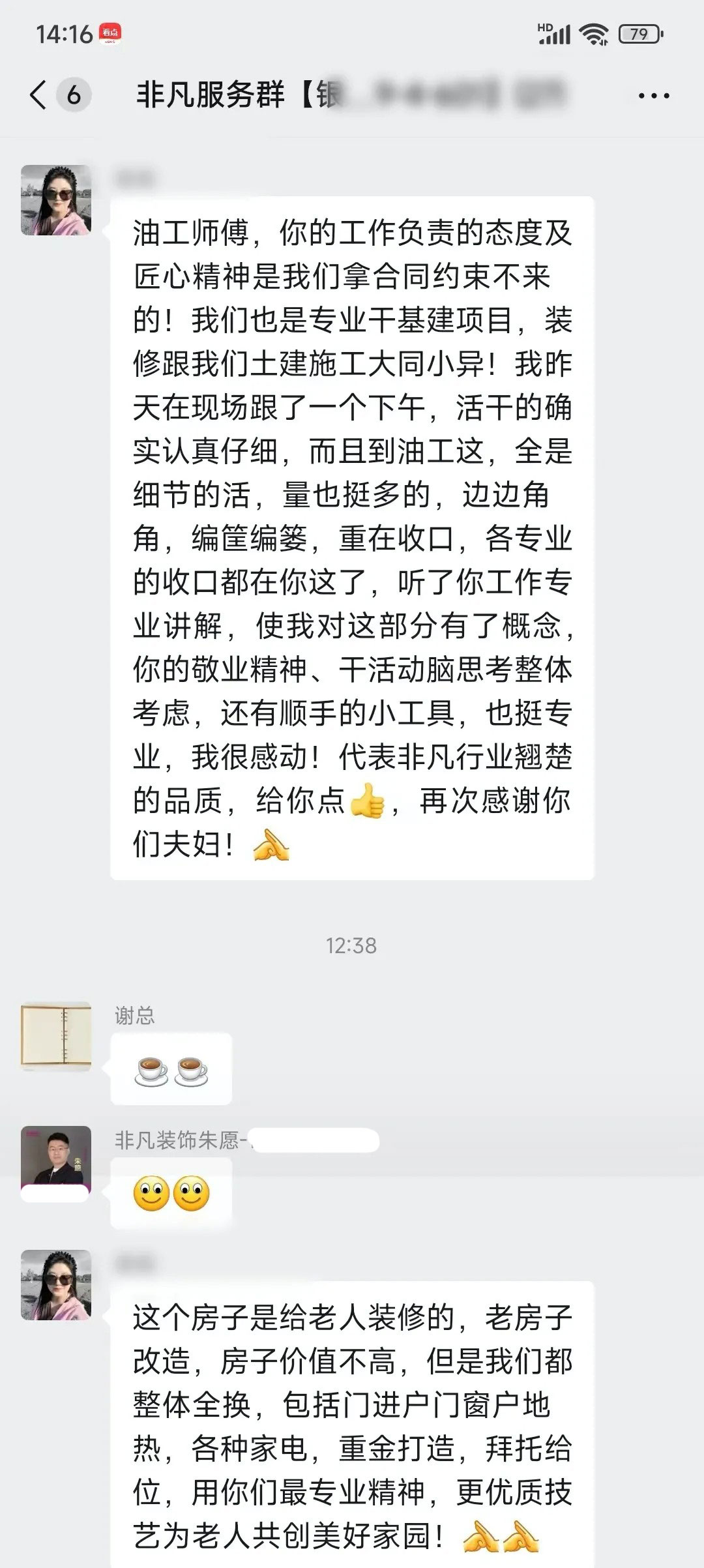The height and width of the screenshot is (1568, 704).
Task: Tap the avatar beside the 油工师傅 message
Action: (x=56, y=200)
